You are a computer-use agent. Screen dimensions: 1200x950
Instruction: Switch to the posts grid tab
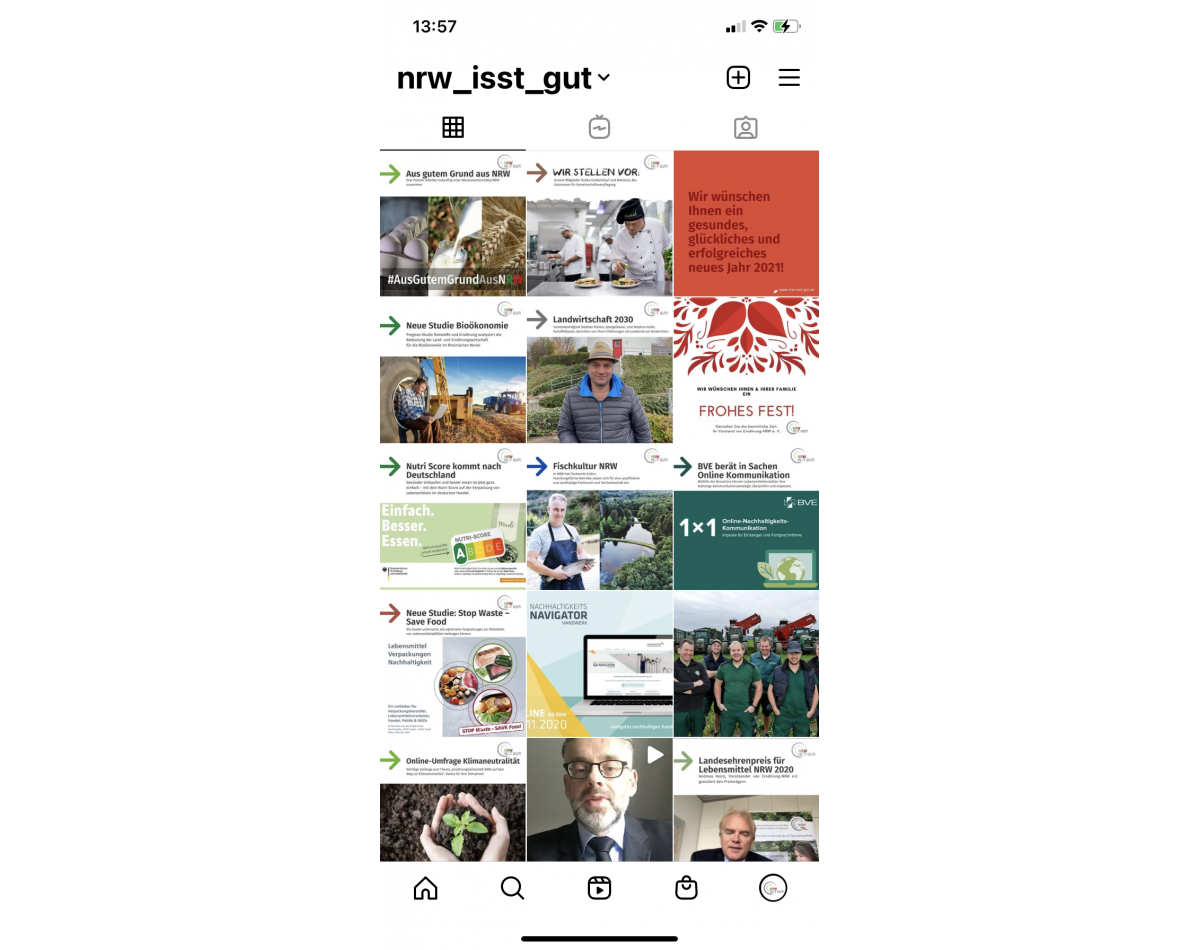(453, 127)
